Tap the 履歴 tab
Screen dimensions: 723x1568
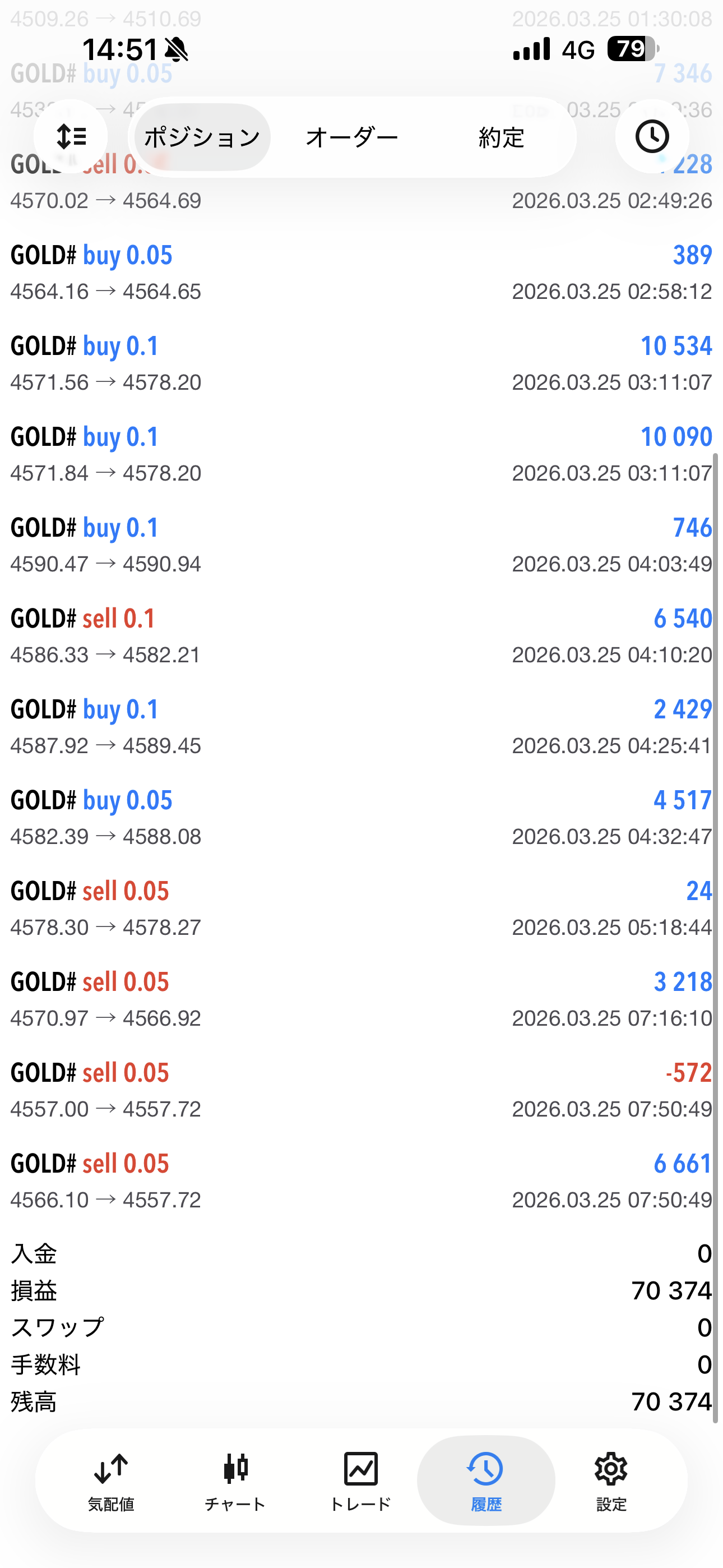tap(486, 1481)
